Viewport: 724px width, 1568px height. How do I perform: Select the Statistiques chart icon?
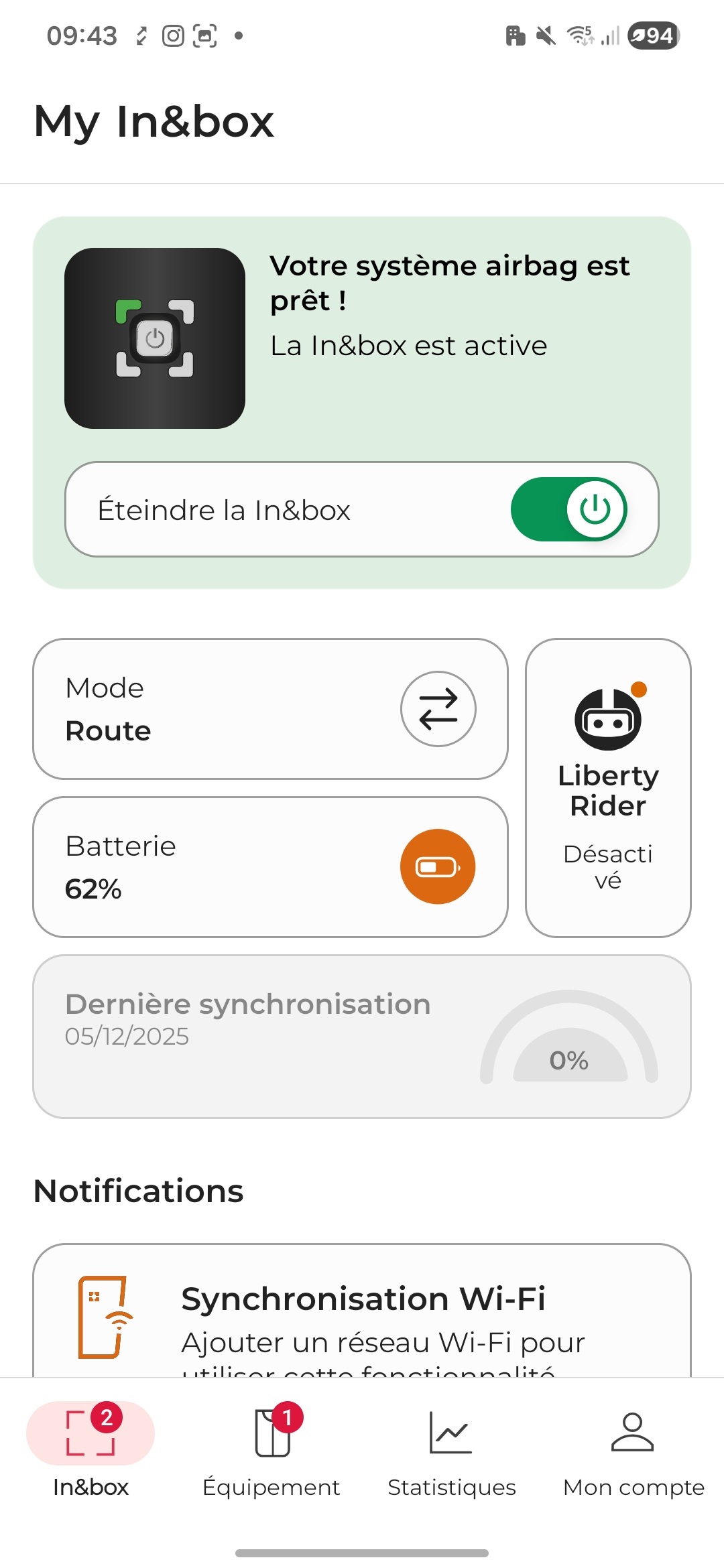click(x=450, y=1431)
